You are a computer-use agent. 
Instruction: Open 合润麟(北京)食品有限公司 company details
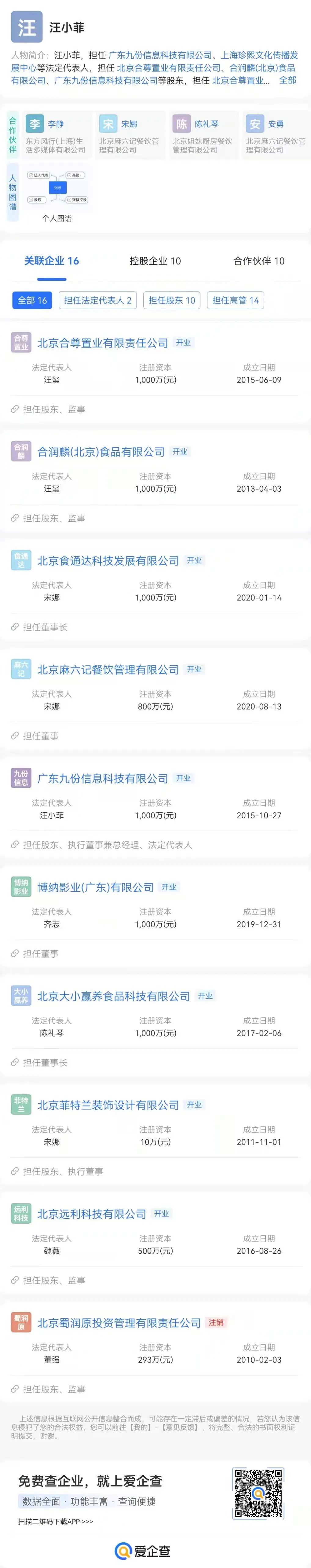coord(101,452)
